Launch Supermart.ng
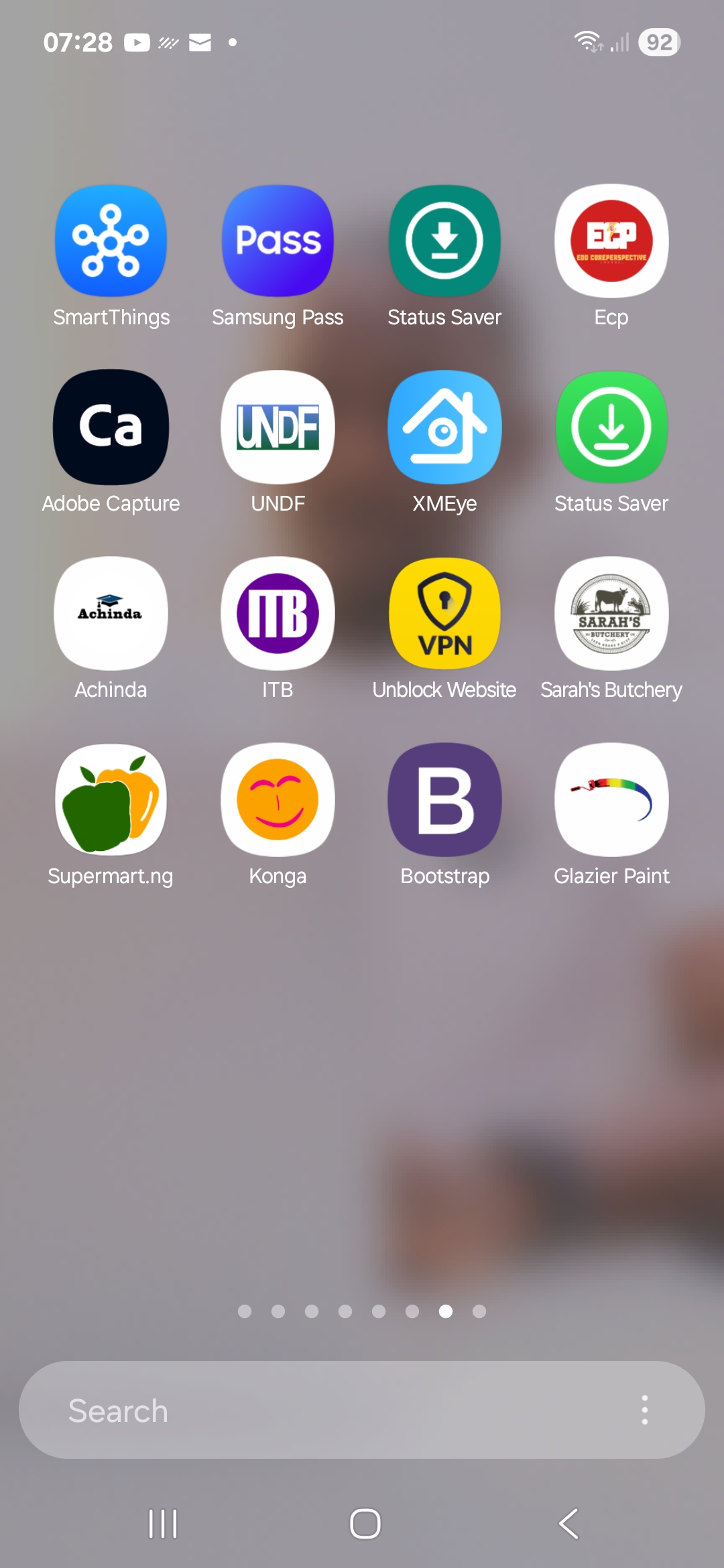 point(111,800)
